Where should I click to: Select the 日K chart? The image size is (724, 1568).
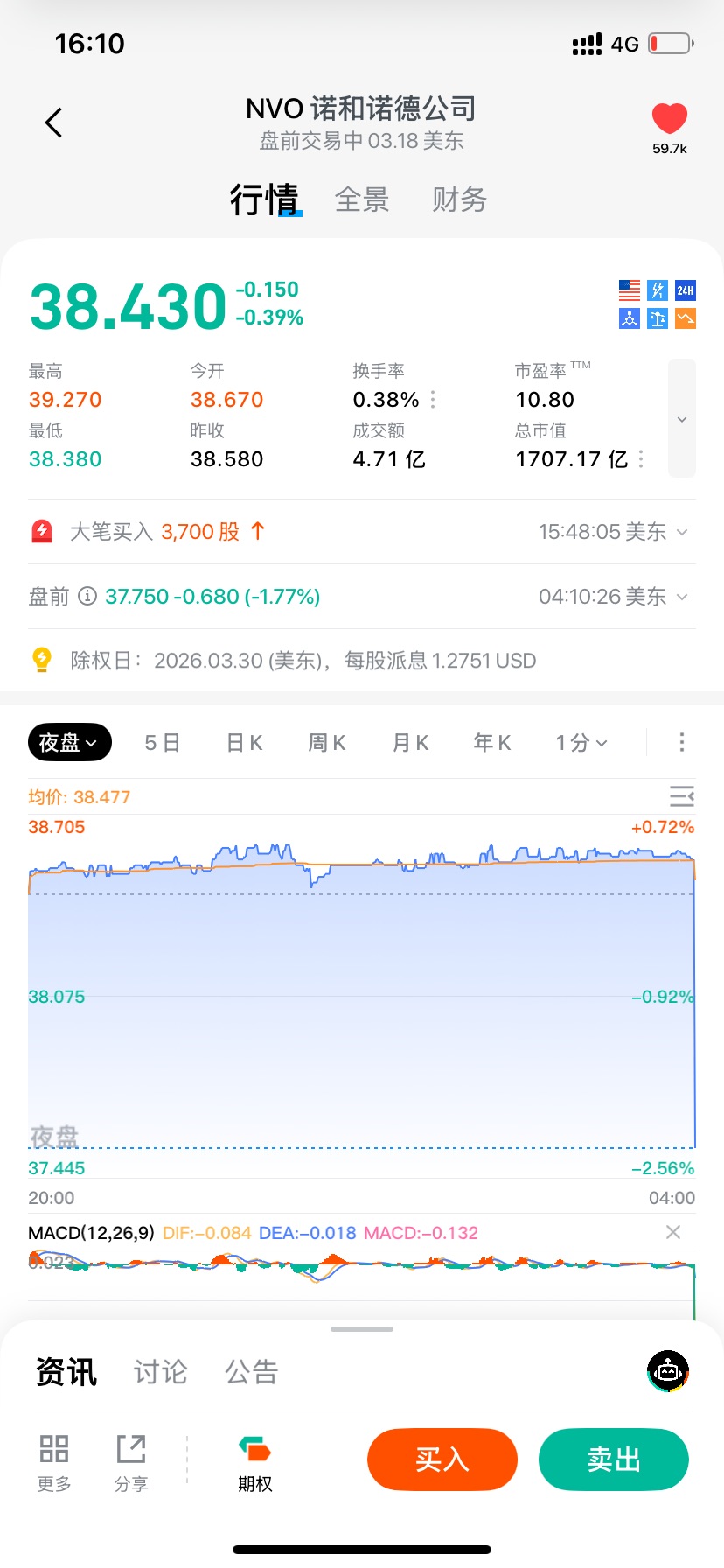244,743
